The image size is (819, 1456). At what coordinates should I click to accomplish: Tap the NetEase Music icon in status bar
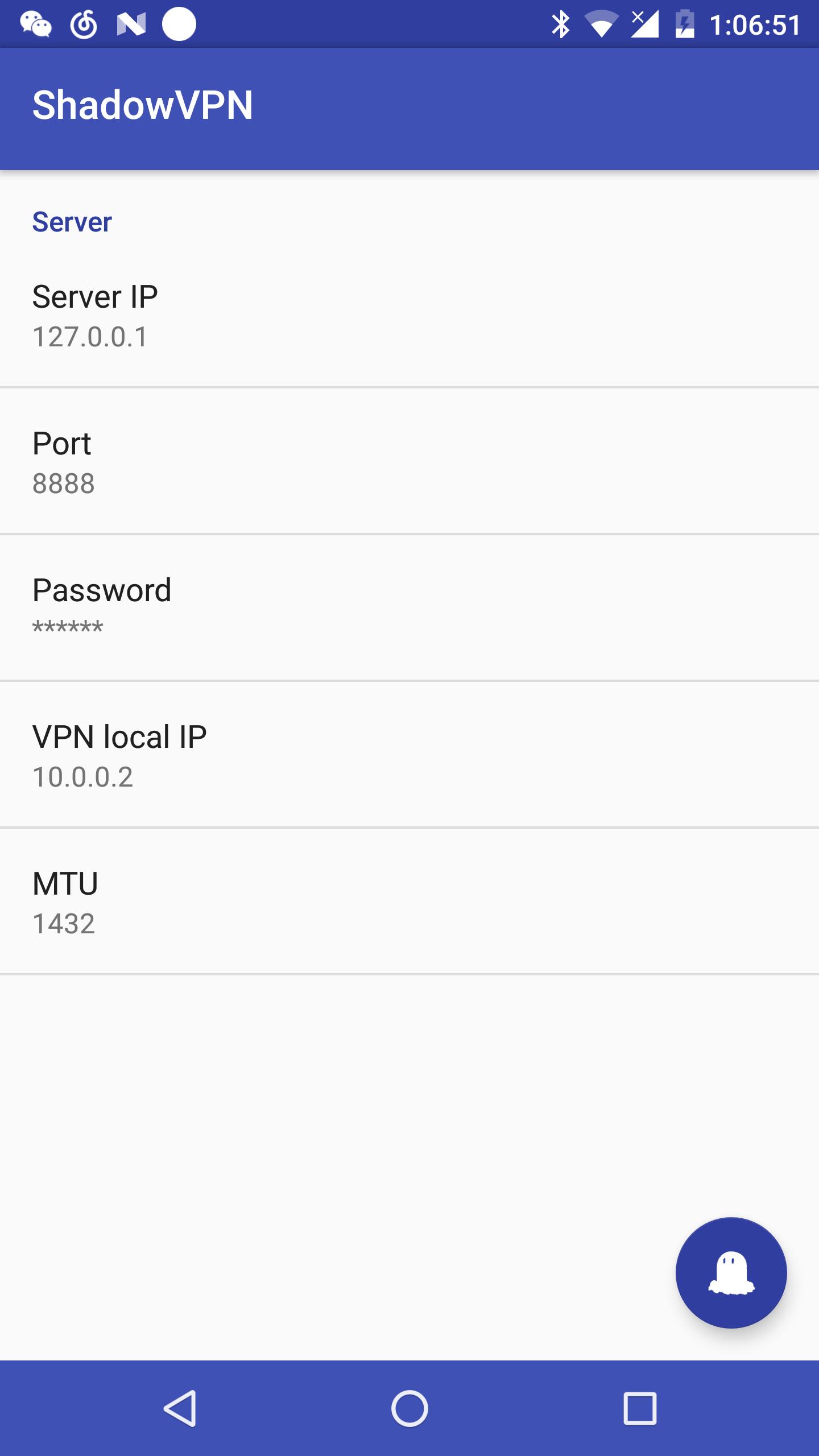tap(84, 23)
